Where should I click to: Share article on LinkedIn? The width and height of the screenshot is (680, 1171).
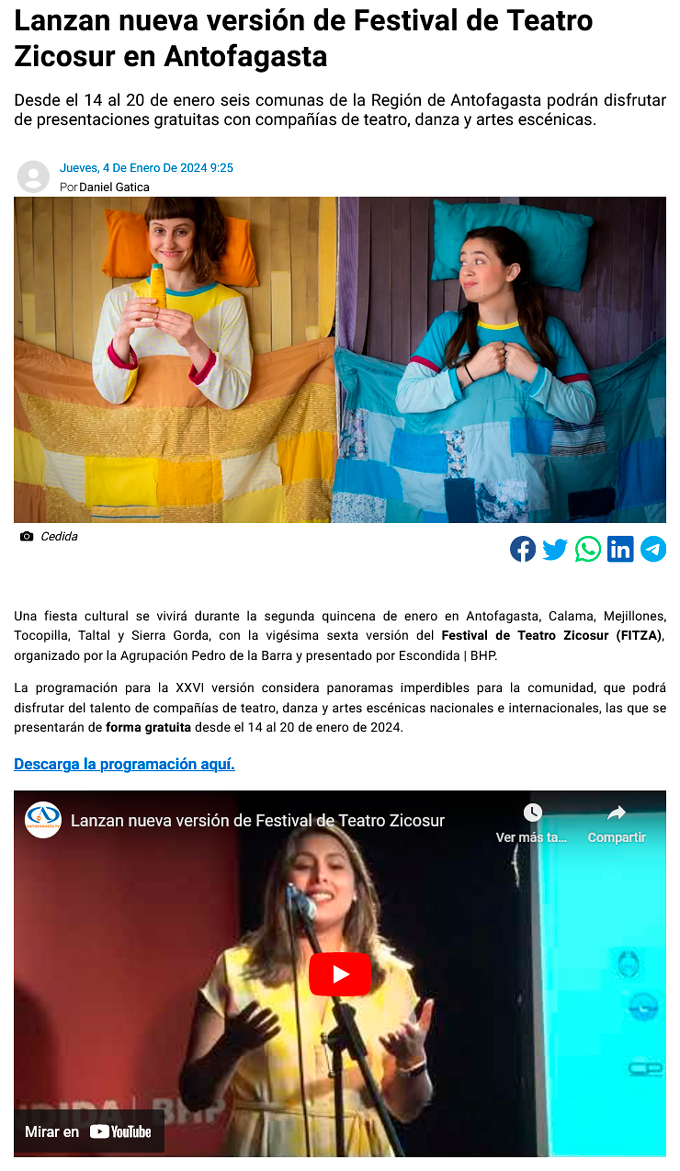[620, 549]
